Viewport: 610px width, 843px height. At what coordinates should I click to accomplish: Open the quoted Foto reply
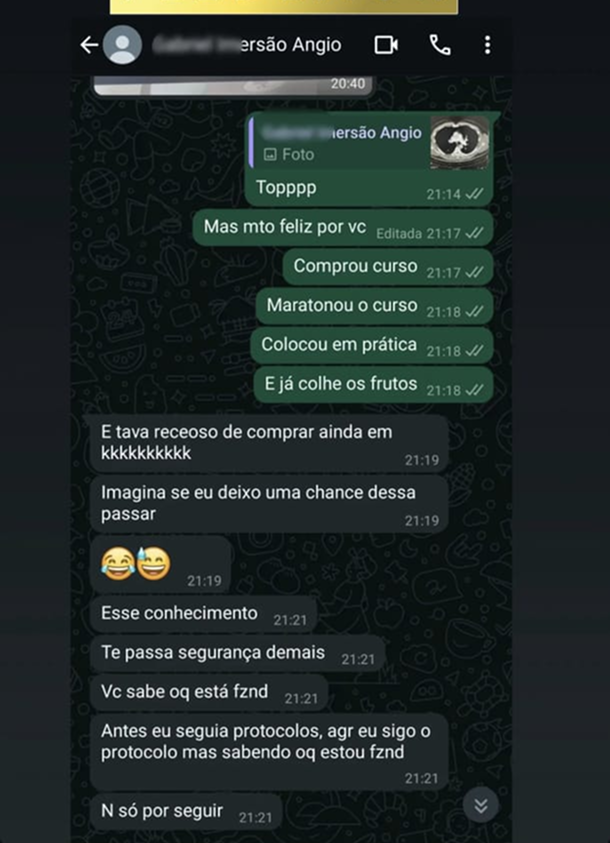click(x=369, y=143)
